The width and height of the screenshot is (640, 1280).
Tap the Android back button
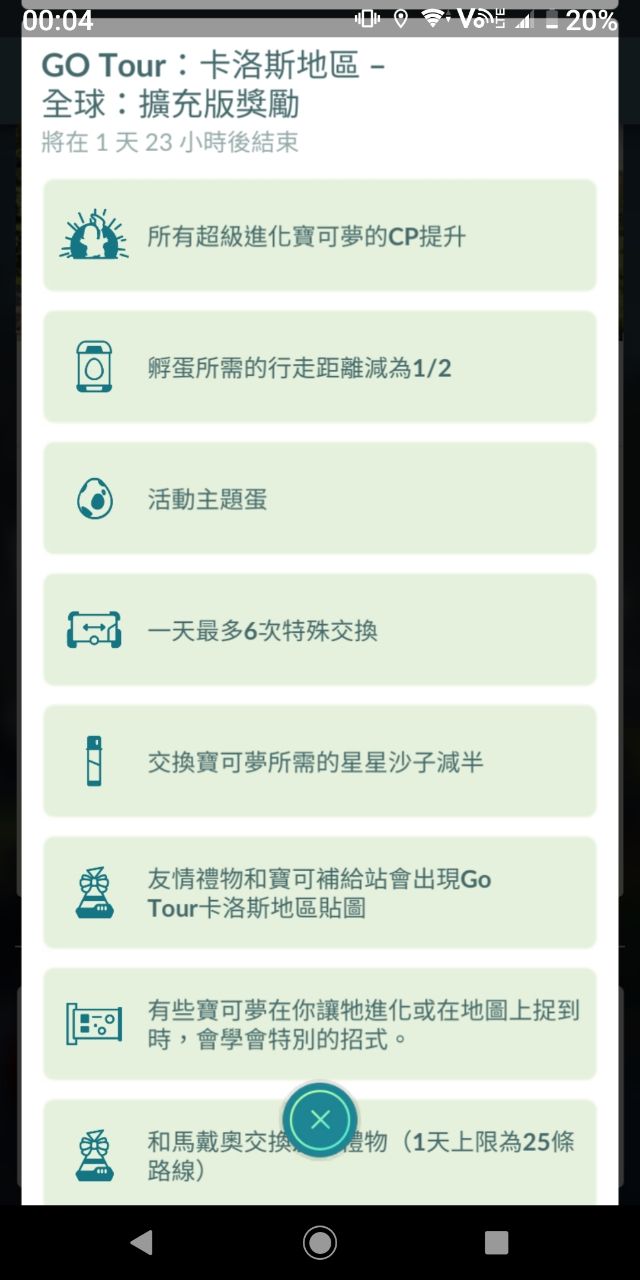[x=142, y=1242]
